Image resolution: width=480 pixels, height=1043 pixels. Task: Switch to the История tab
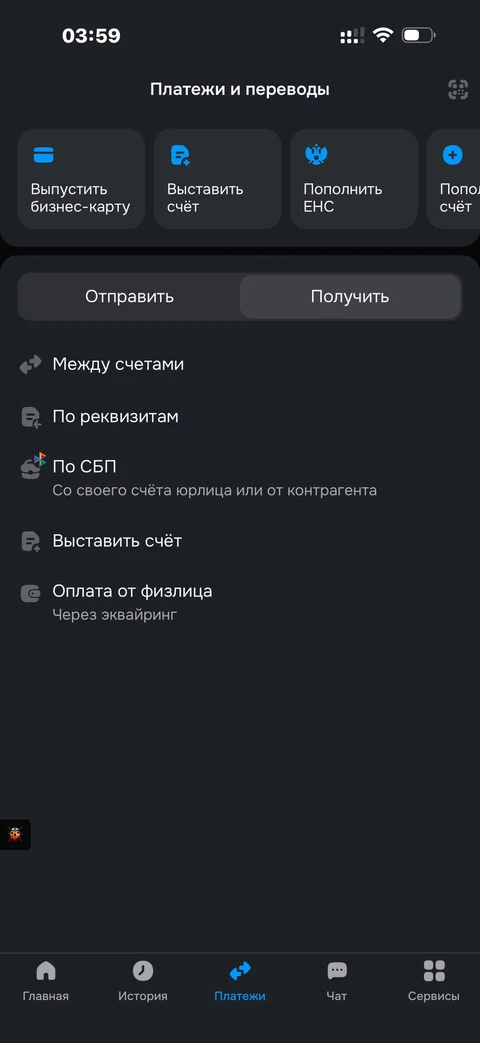tap(143, 981)
